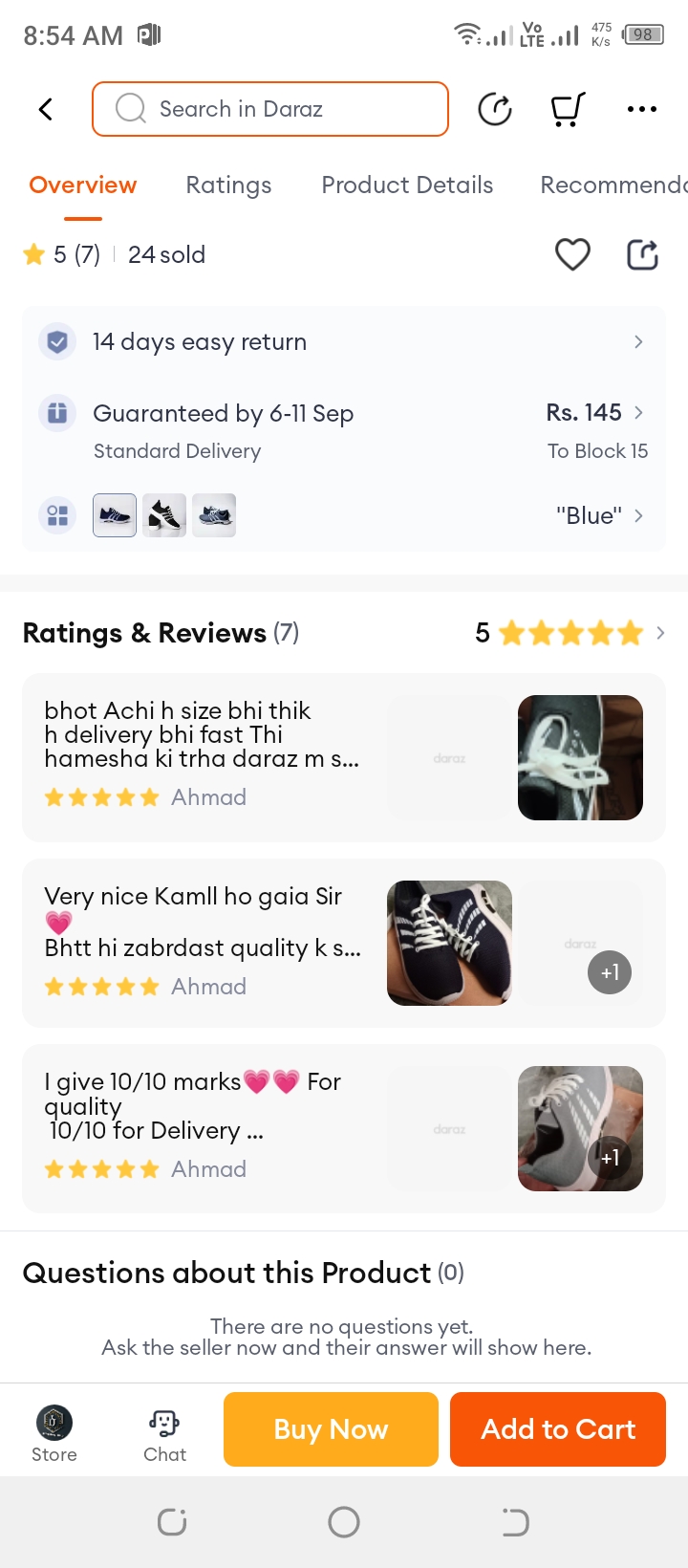Chat with the seller
The image size is (688, 1568).
pos(164,1430)
